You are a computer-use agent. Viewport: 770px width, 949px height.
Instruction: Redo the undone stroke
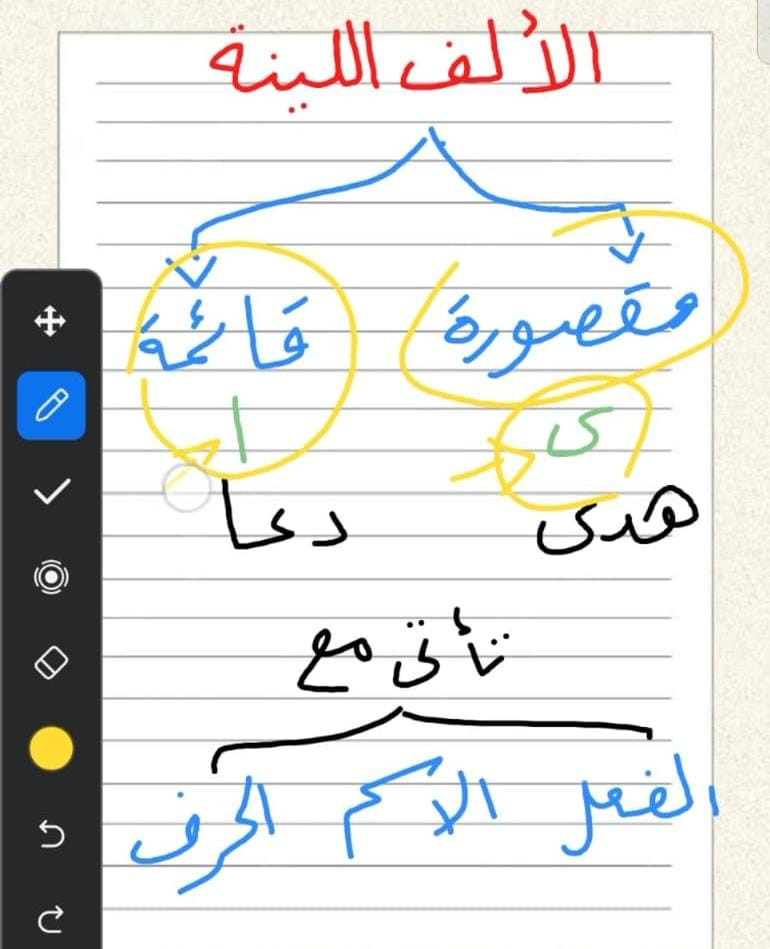50,914
